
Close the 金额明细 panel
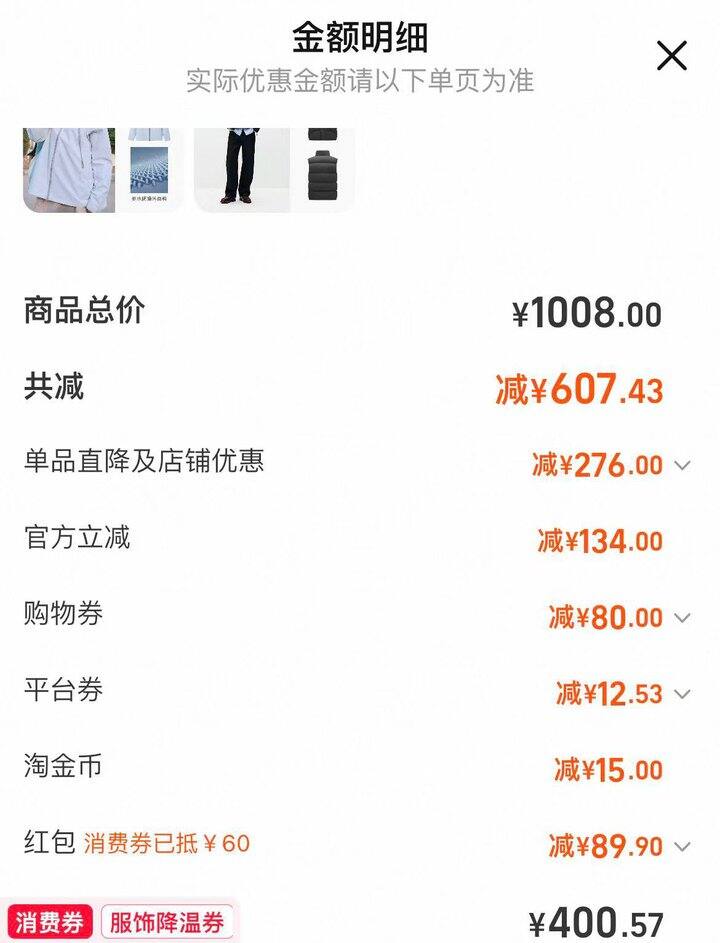[672, 56]
